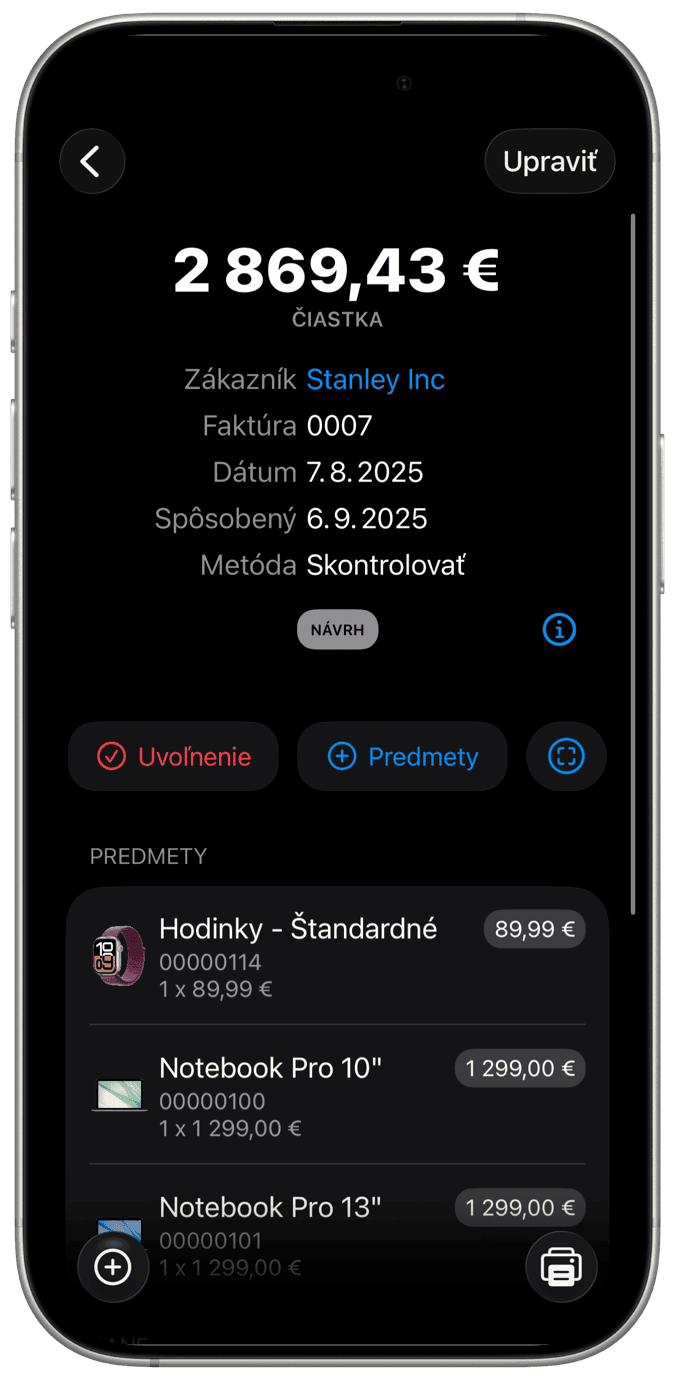
Task: Tap the round plus button
Action: (113, 1267)
